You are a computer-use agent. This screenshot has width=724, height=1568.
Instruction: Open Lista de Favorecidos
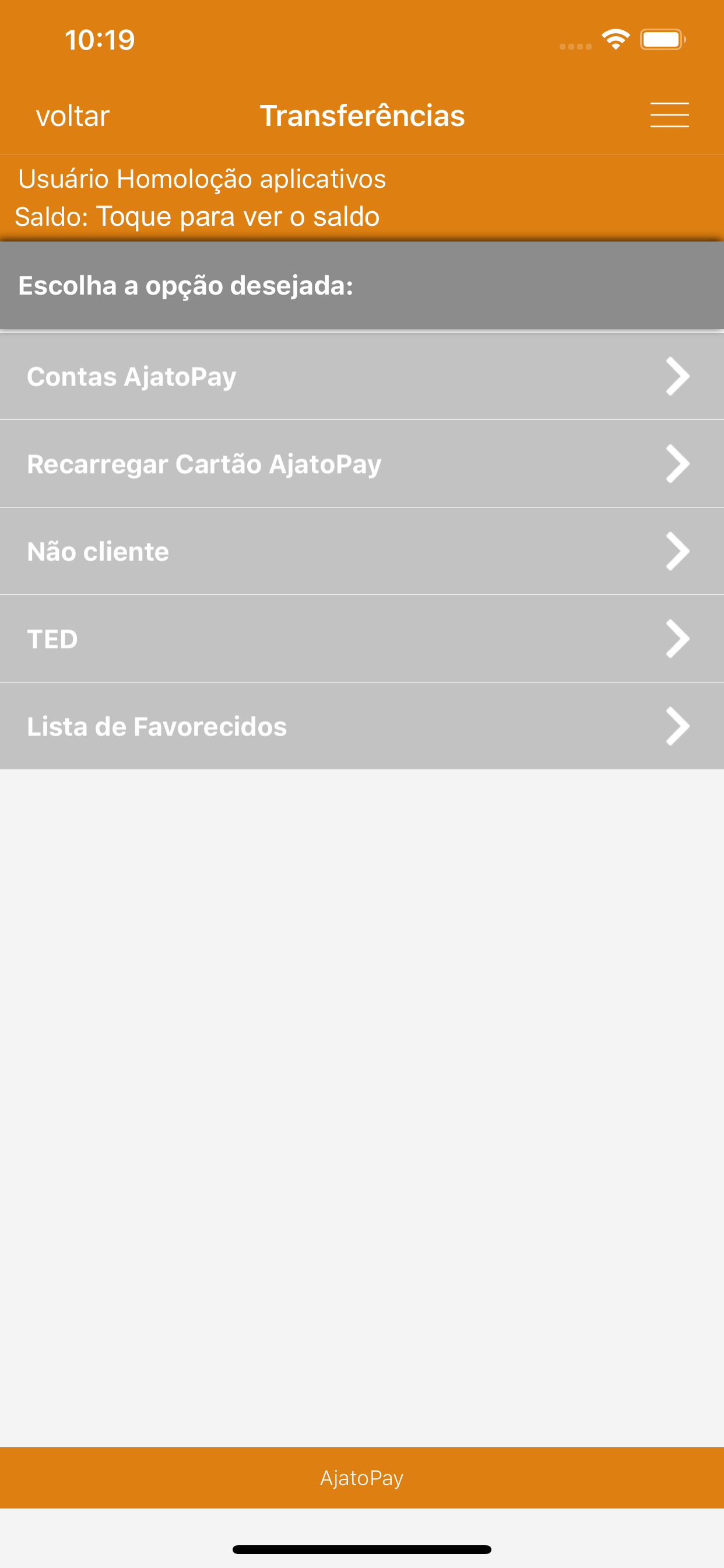[x=362, y=726]
